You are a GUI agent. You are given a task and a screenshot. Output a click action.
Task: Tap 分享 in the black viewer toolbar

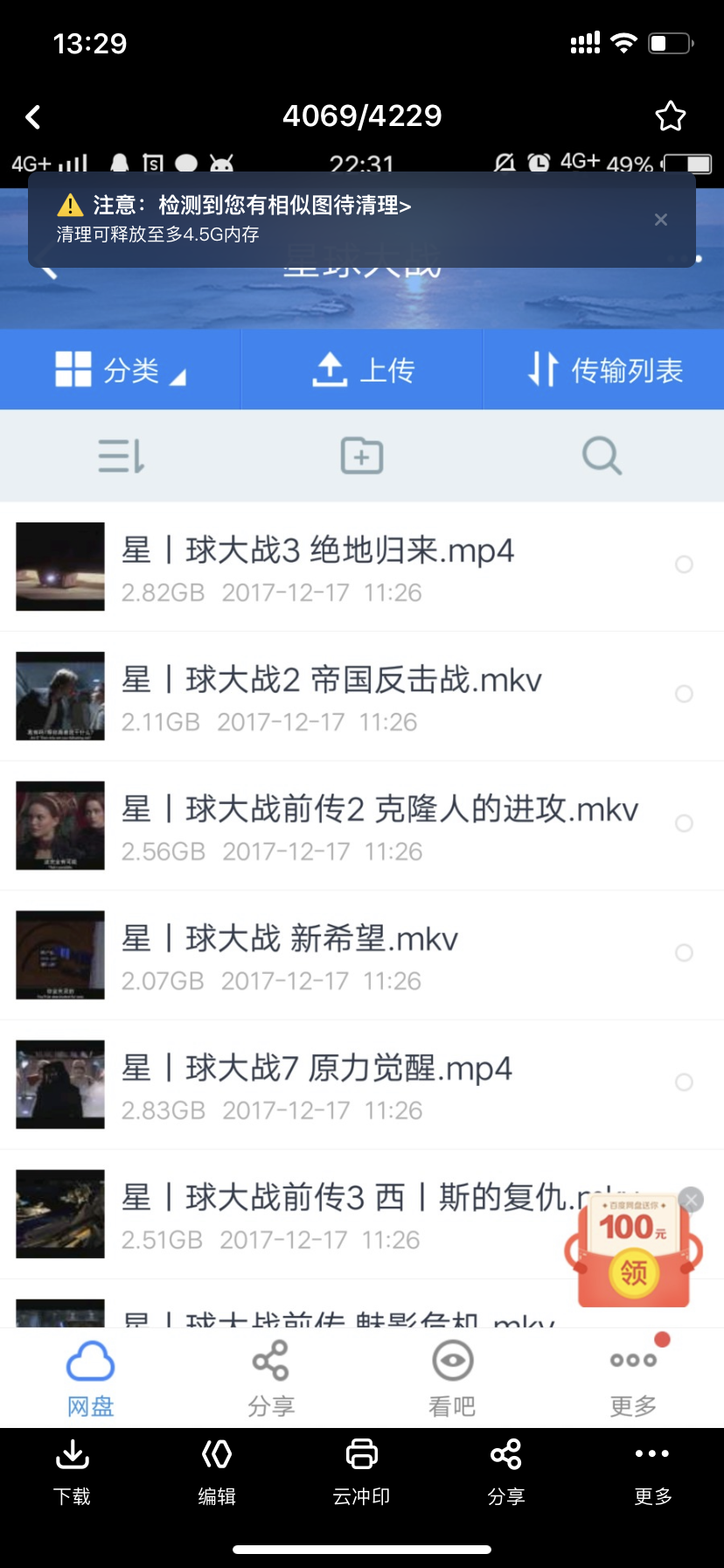(x=506, y=1472)
